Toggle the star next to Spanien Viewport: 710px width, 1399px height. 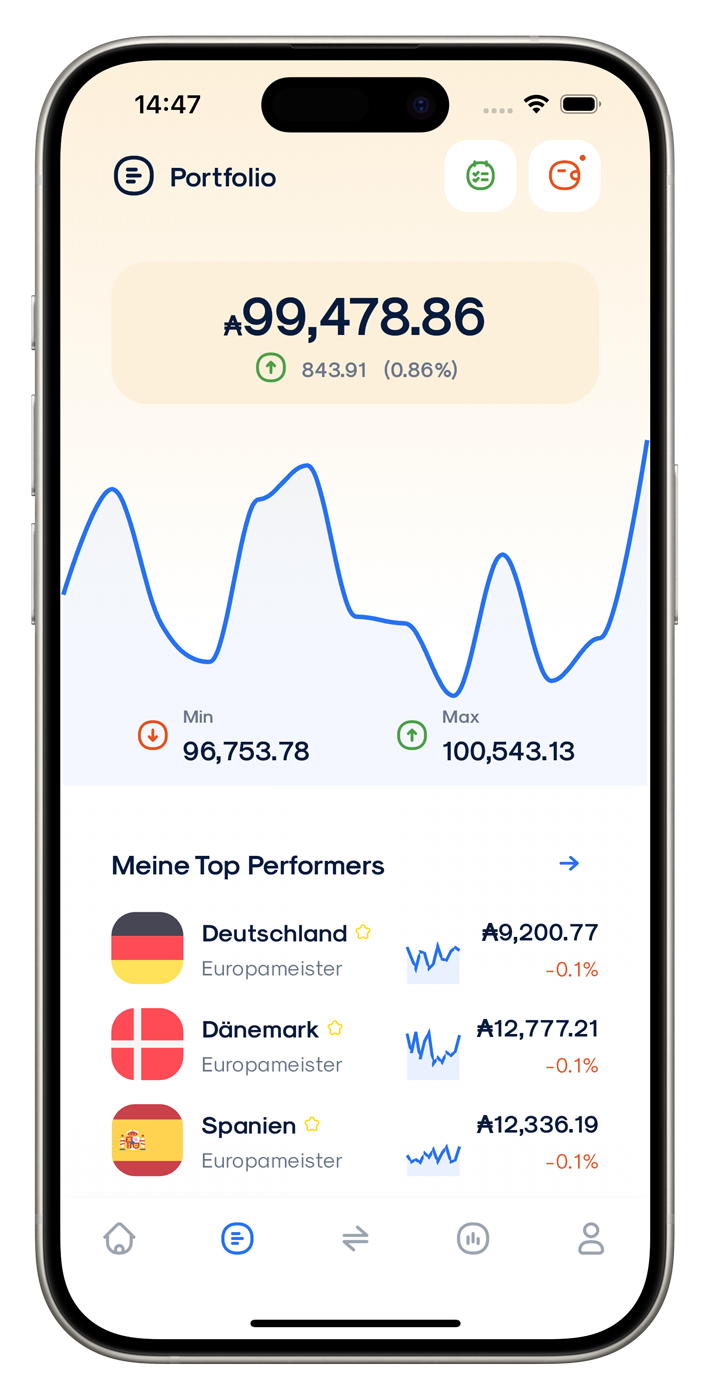[312, 1124]
